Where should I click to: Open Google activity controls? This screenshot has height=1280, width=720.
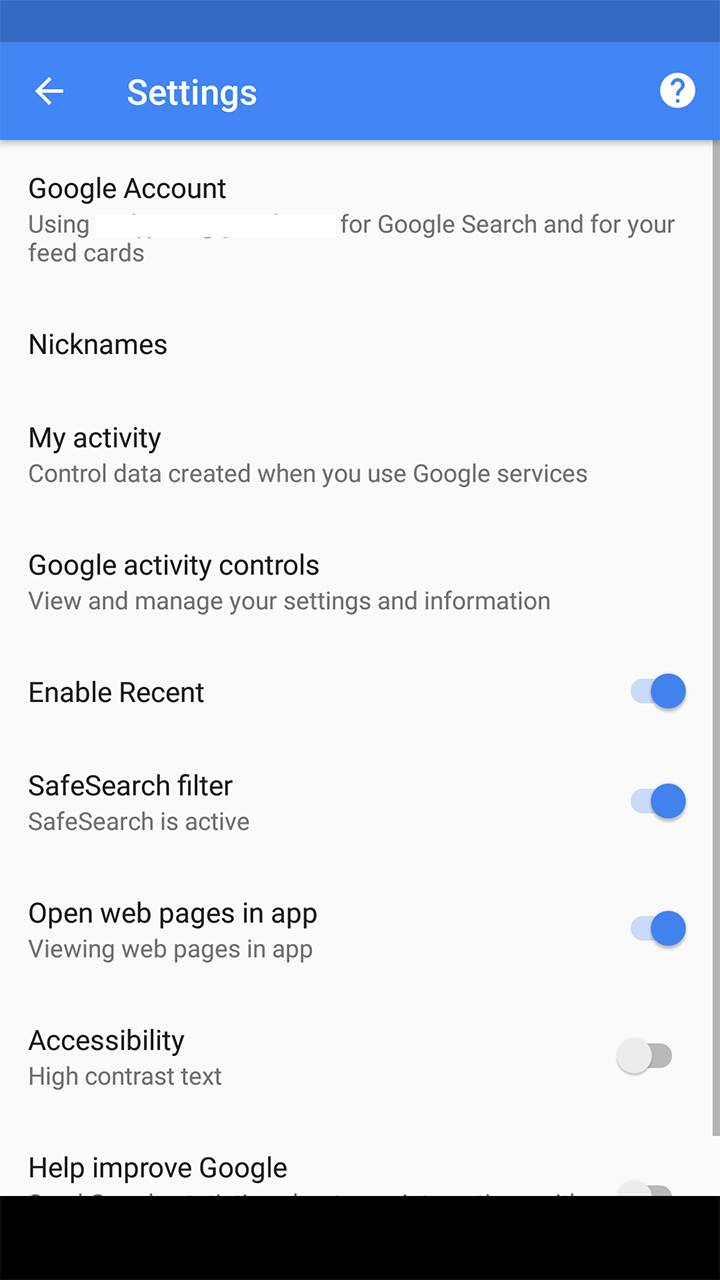click(173, 565)
